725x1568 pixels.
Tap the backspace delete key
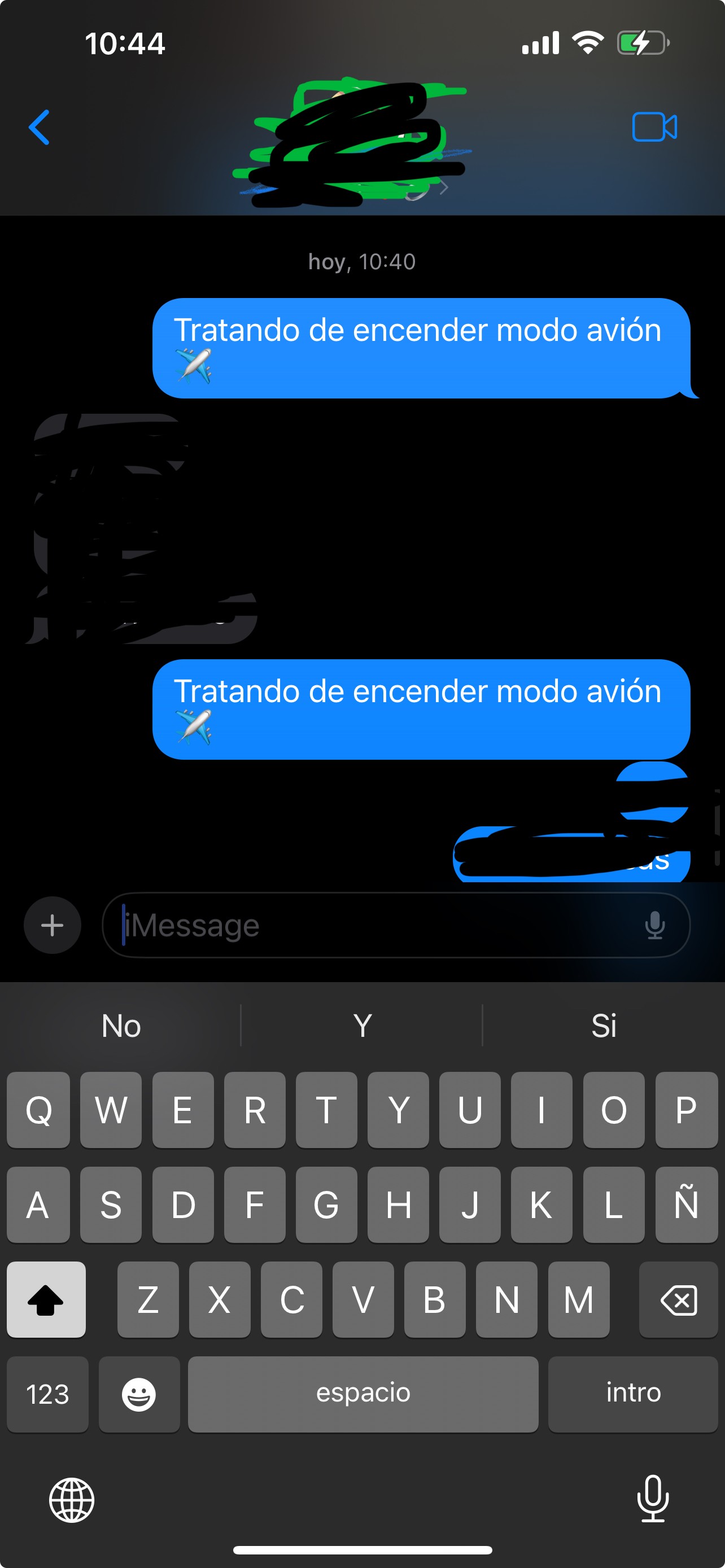(x=678, y=1300)
